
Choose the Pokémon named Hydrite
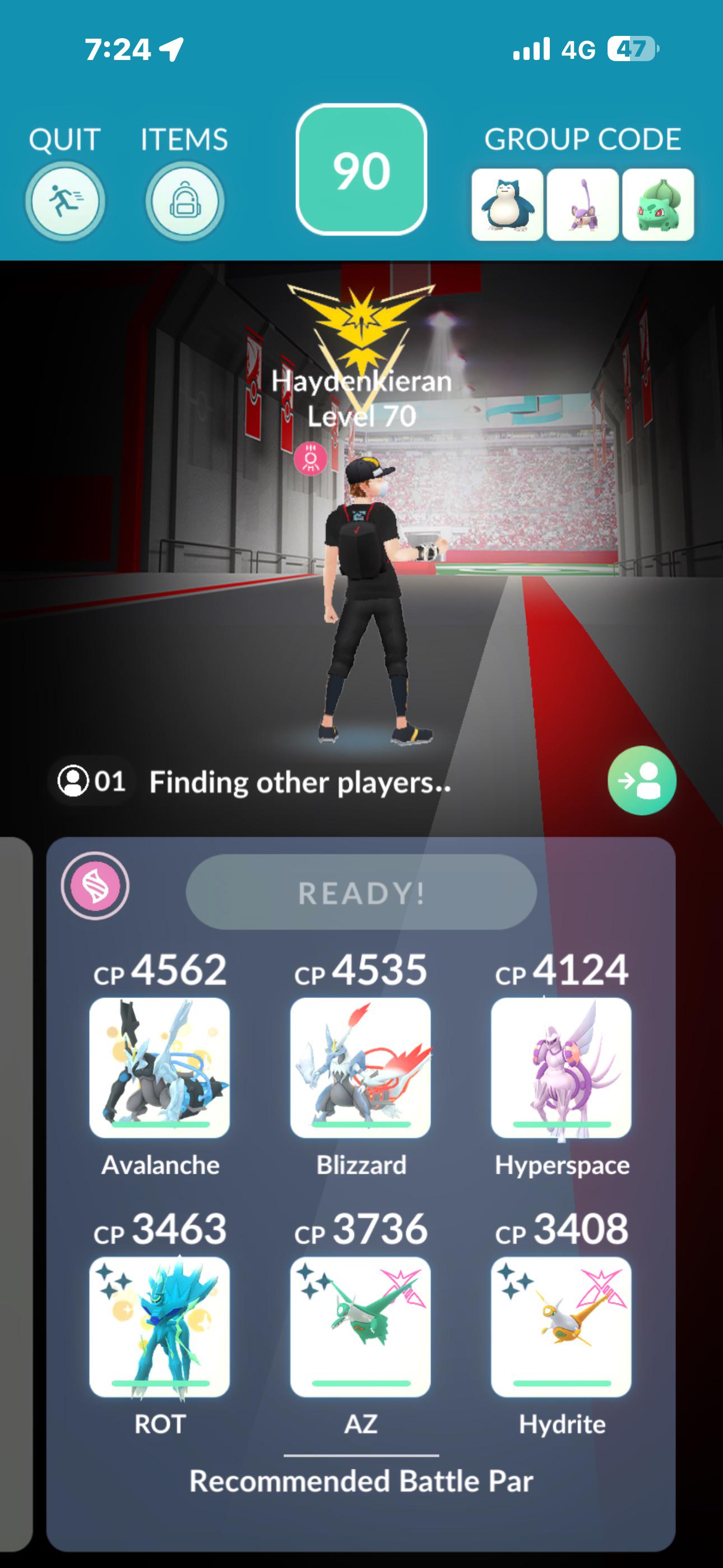pyautogui.click(x=561, y=1326)
